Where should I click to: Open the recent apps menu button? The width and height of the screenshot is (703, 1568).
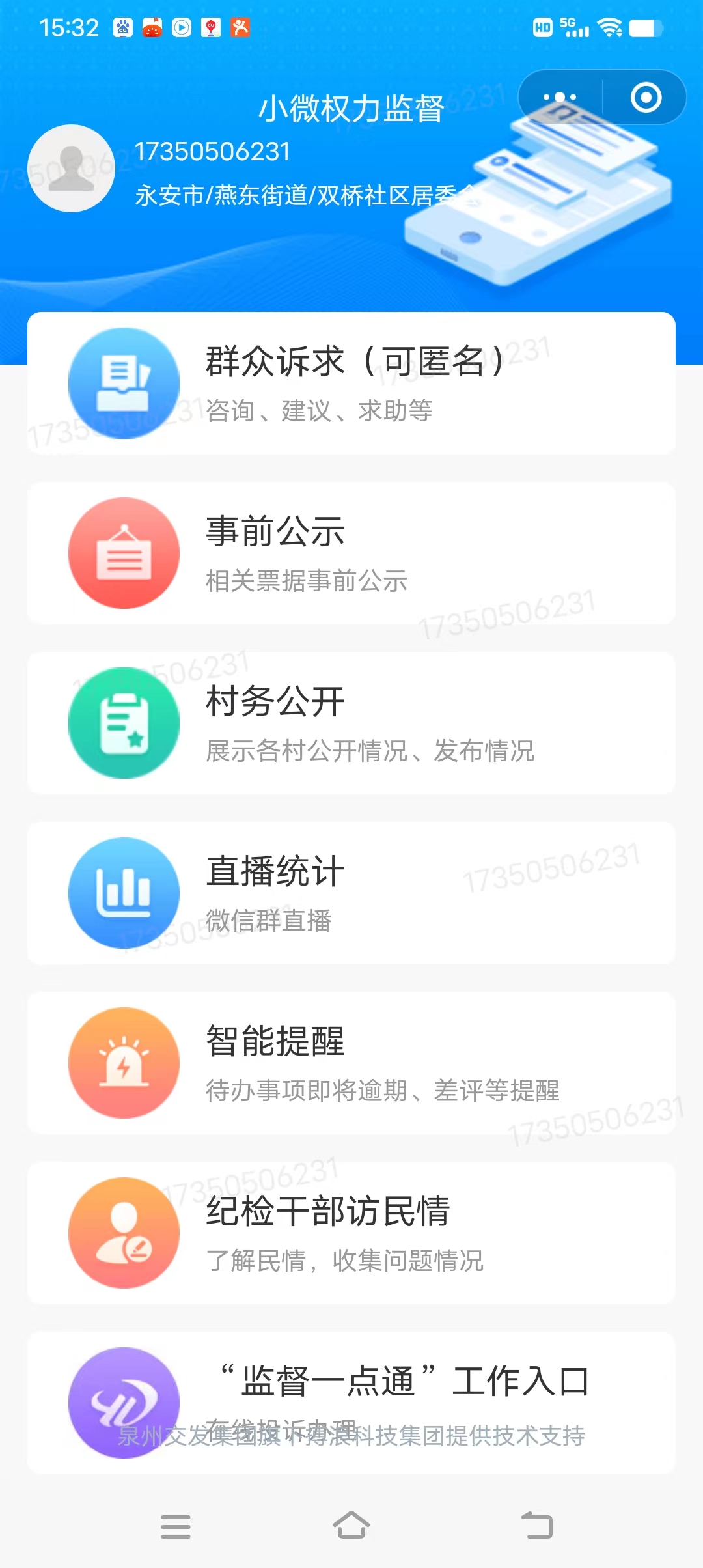point(176,1525)
